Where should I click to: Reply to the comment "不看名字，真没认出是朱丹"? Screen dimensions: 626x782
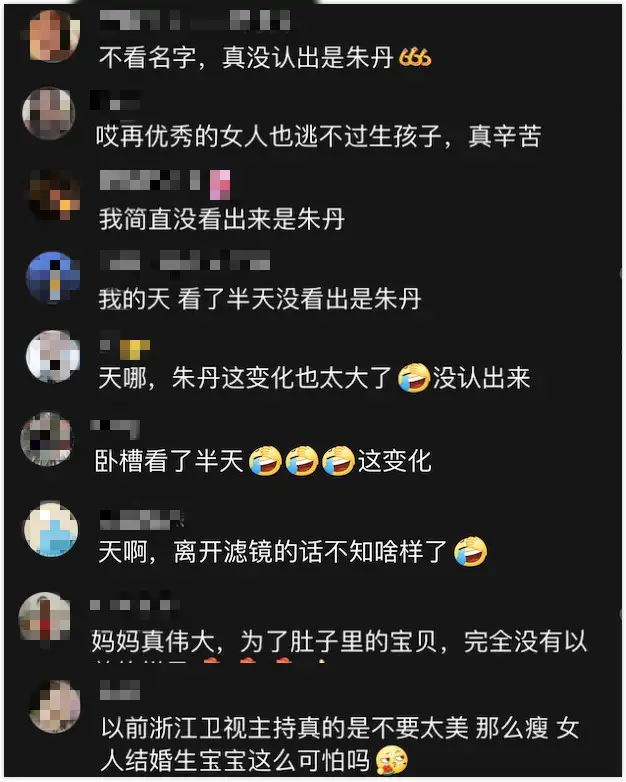(265, 57)
